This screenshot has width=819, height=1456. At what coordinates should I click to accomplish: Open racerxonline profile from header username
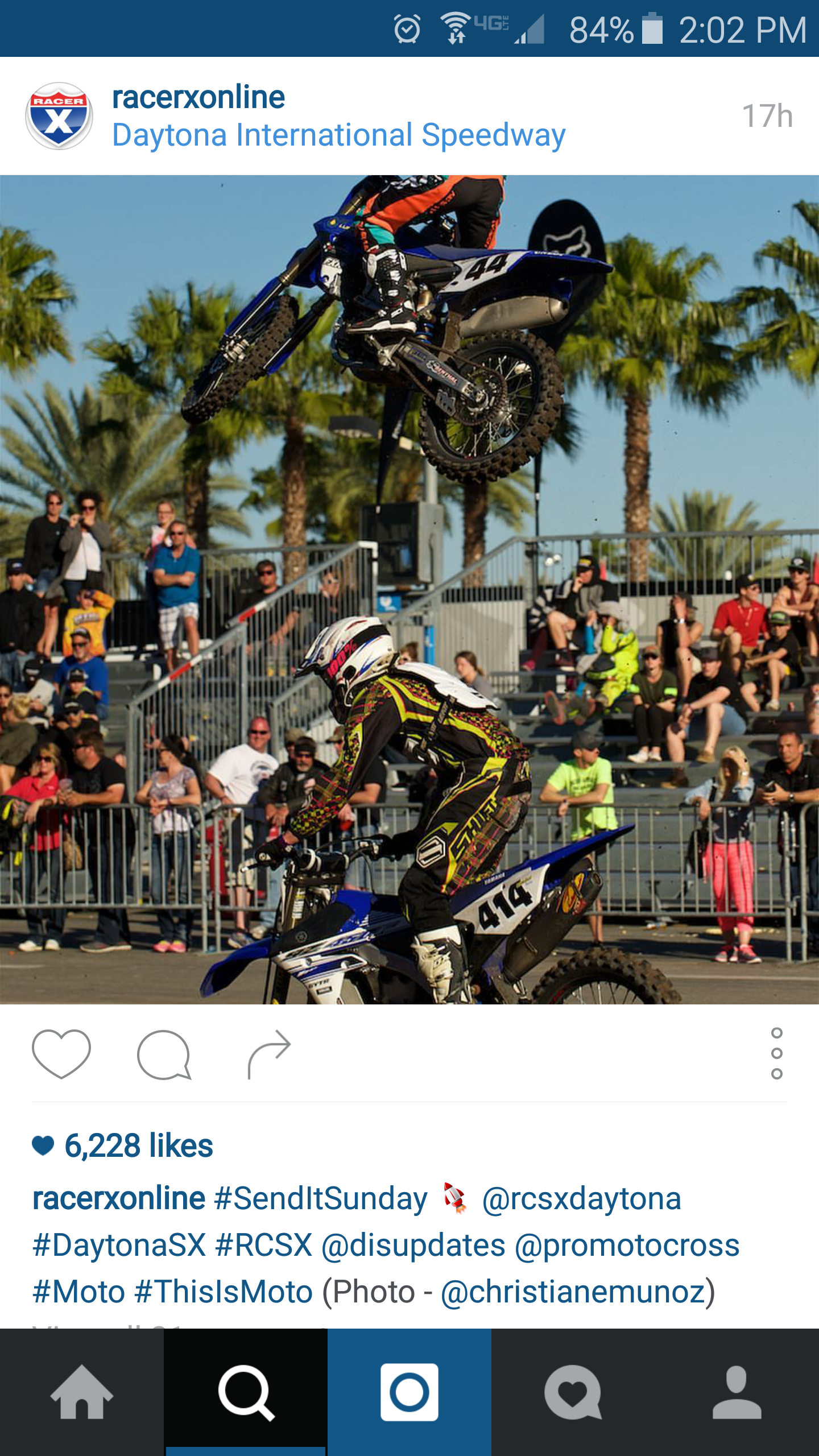(198, 97)
